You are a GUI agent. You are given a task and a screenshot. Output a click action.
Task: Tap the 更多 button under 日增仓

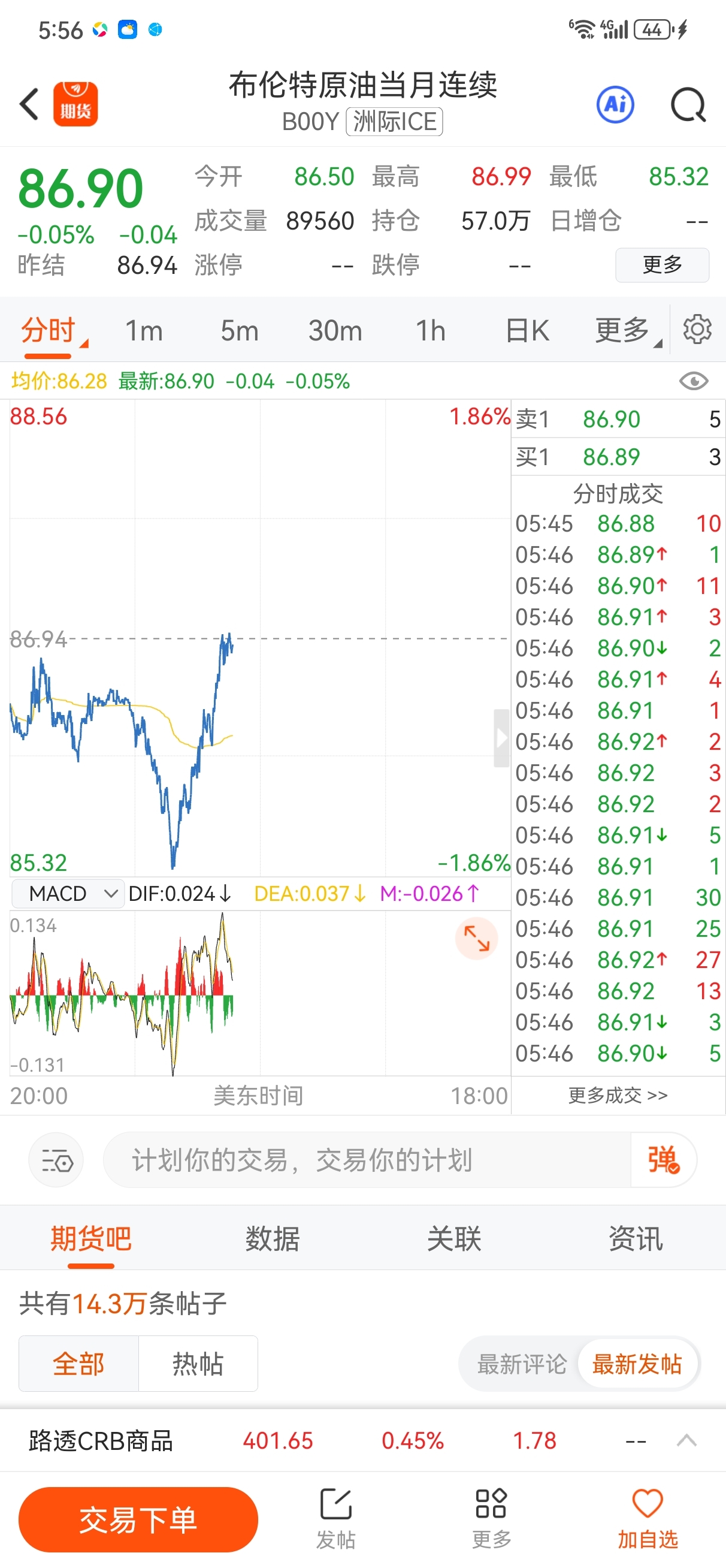pyautogui.click(x=662, y=265)
